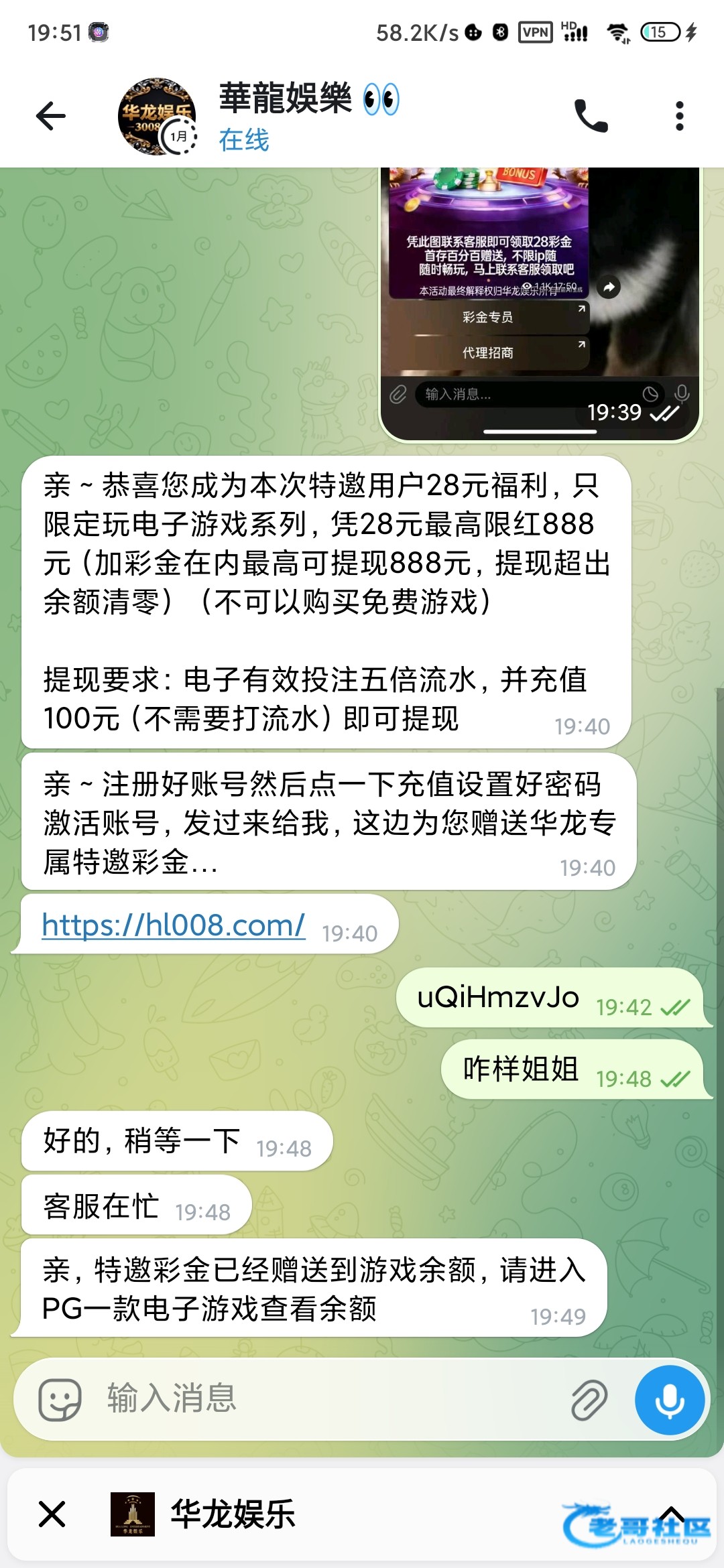Open the three-dot overflow menu
Screen dimensions: 724x1568
tap(679, 117)
